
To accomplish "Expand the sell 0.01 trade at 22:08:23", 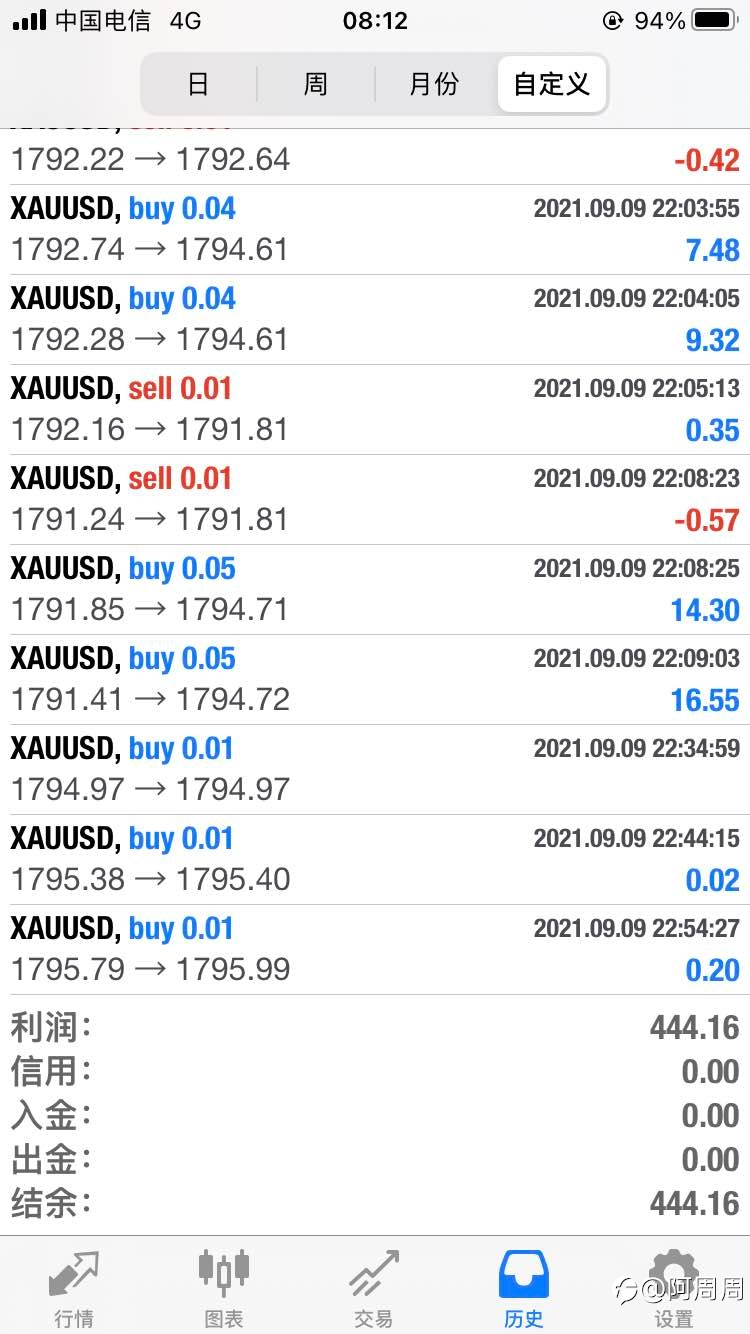I will coord(375,500).
